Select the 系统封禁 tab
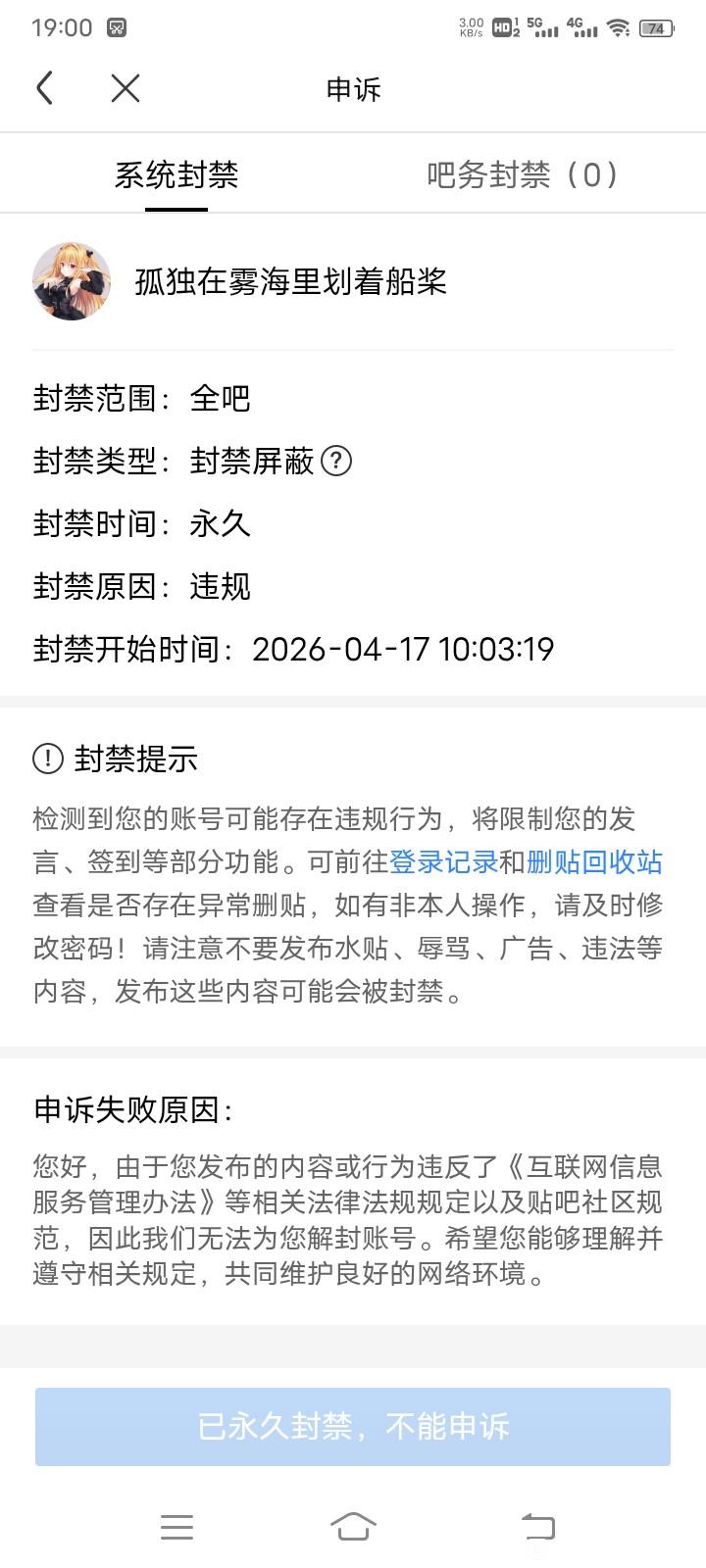This screenshot has height=1568, width=706. coord(176,174)
